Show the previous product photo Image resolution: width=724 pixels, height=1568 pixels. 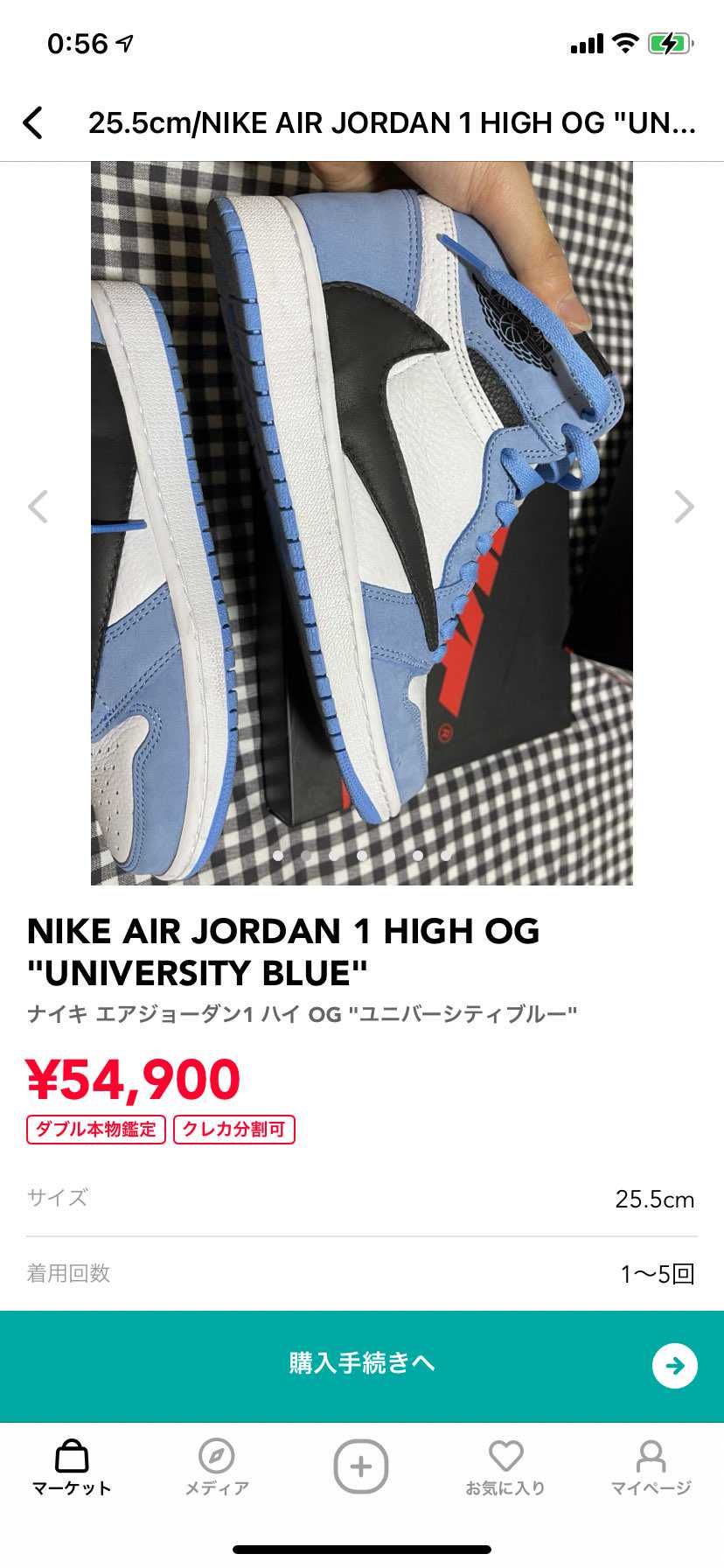[38, 507]
